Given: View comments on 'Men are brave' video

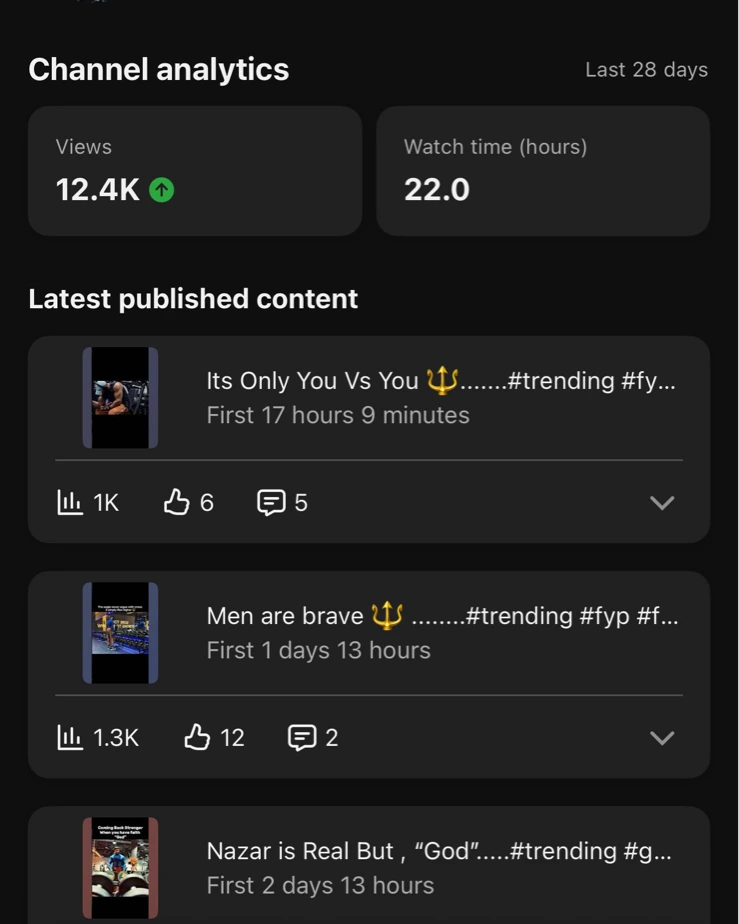Looking at the screenshot, I should click(313, 738).
